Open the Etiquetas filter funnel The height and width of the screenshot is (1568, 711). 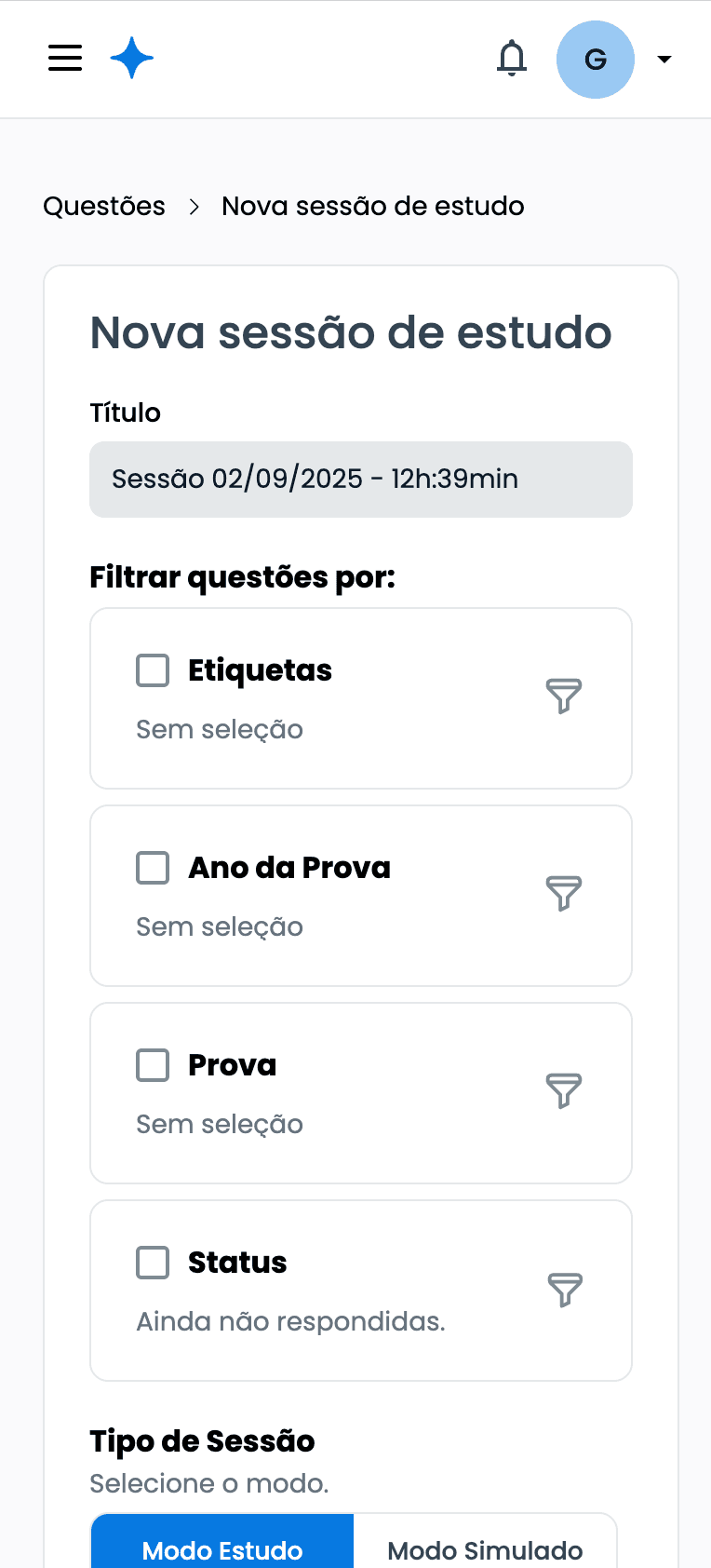(x=564, y=696)
